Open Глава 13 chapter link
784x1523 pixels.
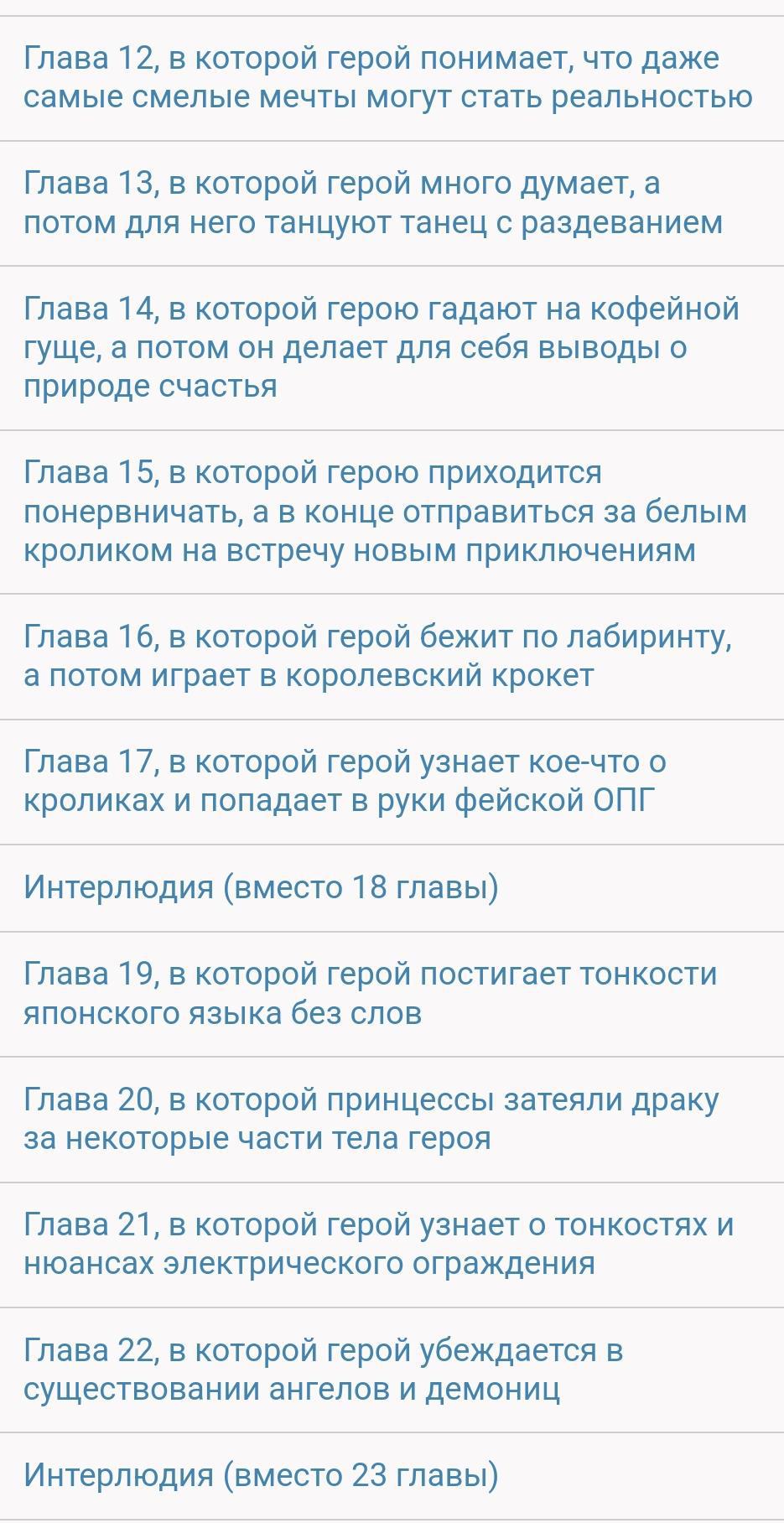(x=373, y=203)
